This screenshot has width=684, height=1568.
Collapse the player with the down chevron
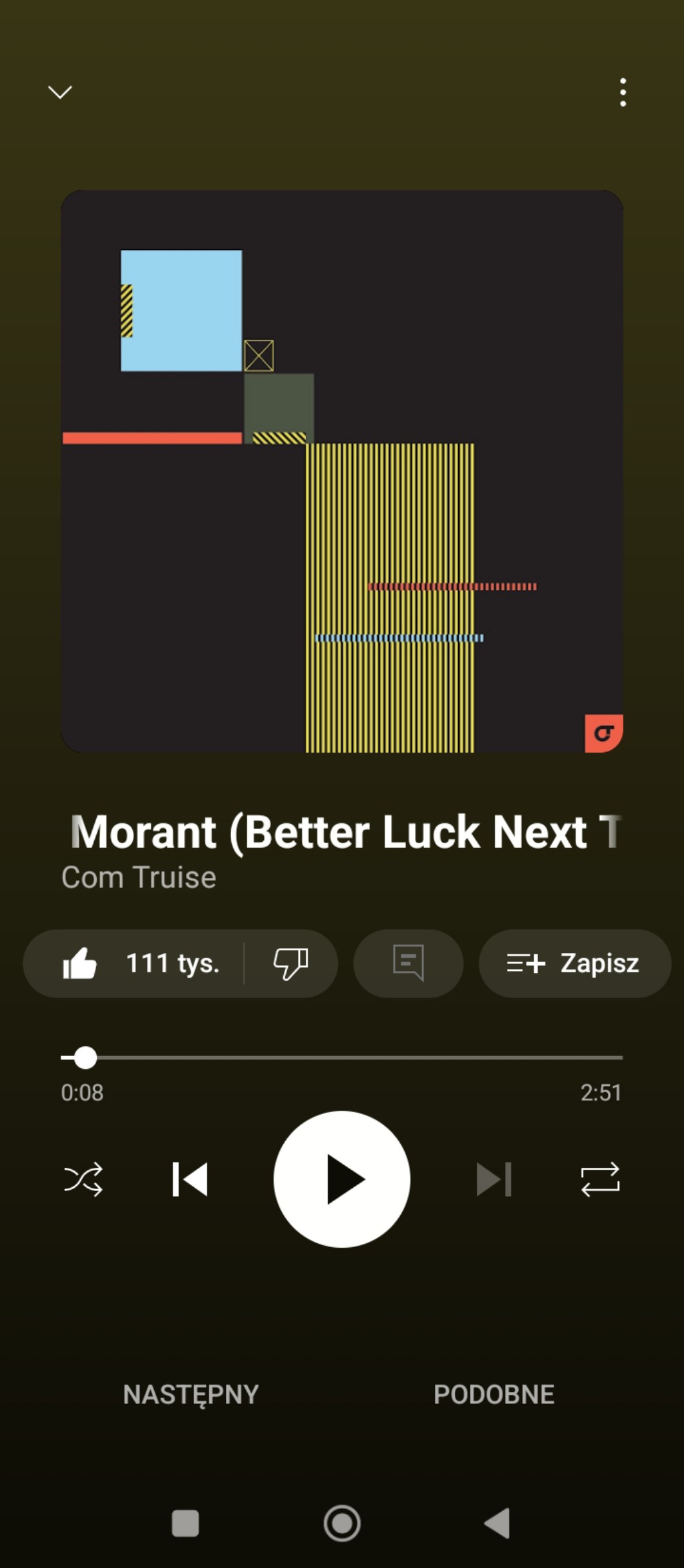pyautogui.click(x=60, y=92)
